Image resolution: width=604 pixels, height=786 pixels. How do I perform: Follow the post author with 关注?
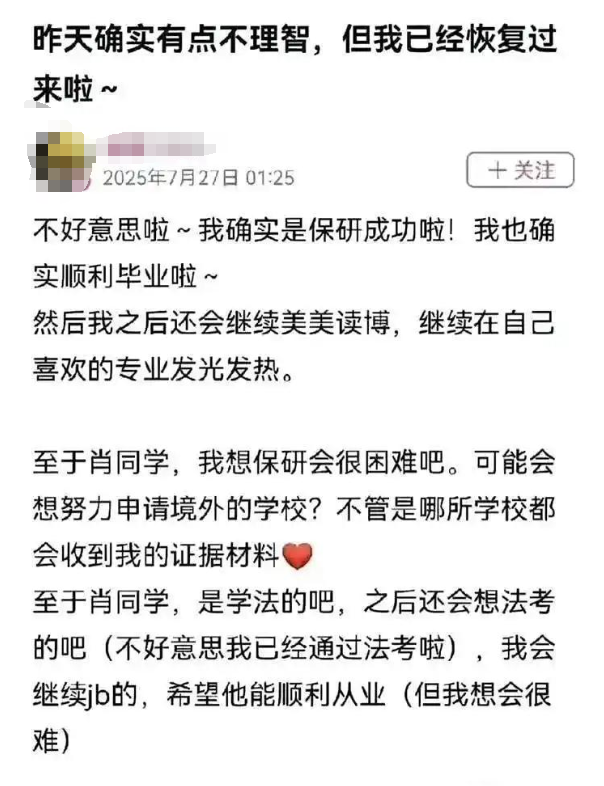click(521, 170)
